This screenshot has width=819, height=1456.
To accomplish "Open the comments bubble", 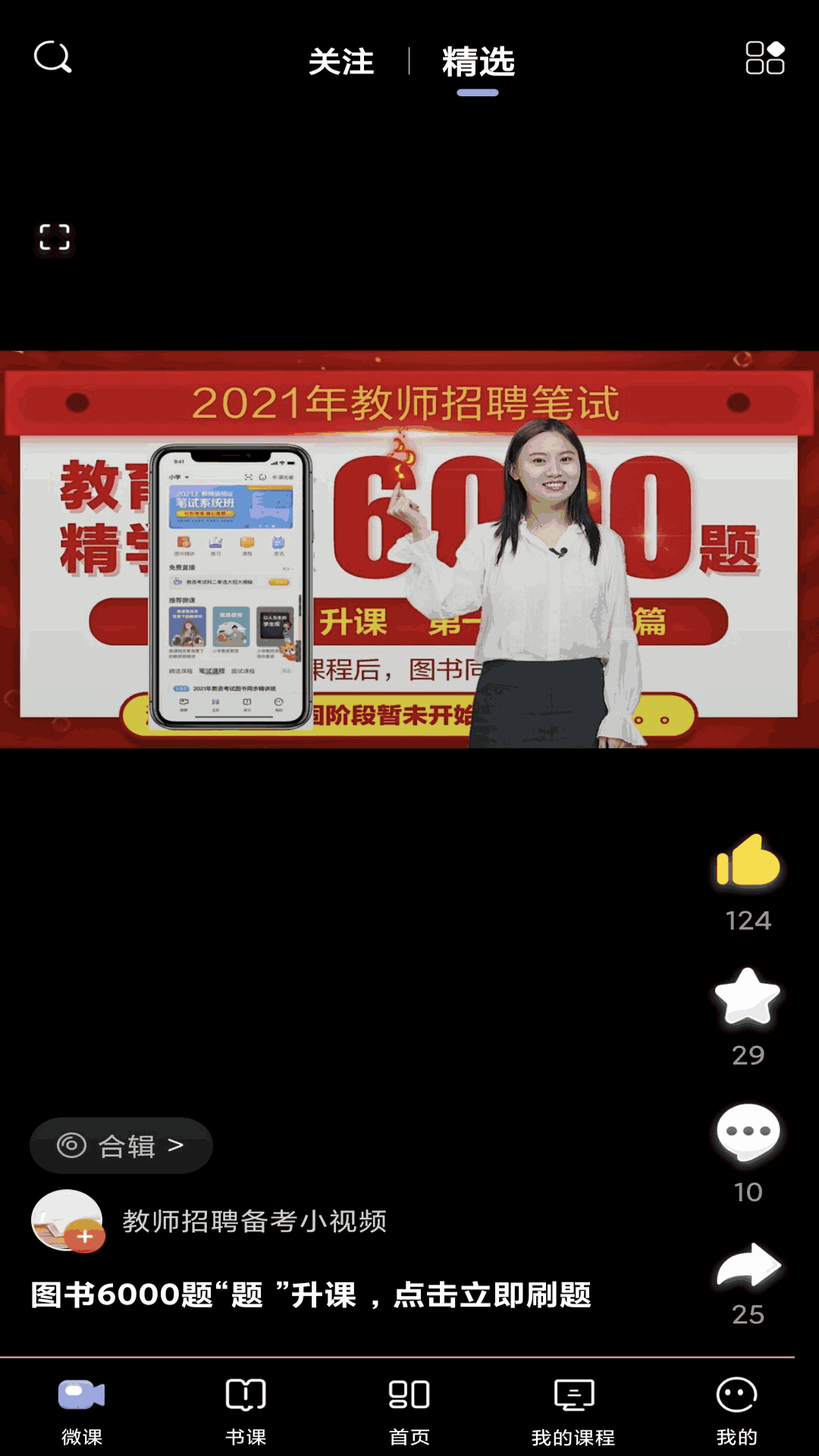I will click(748, 1133).
